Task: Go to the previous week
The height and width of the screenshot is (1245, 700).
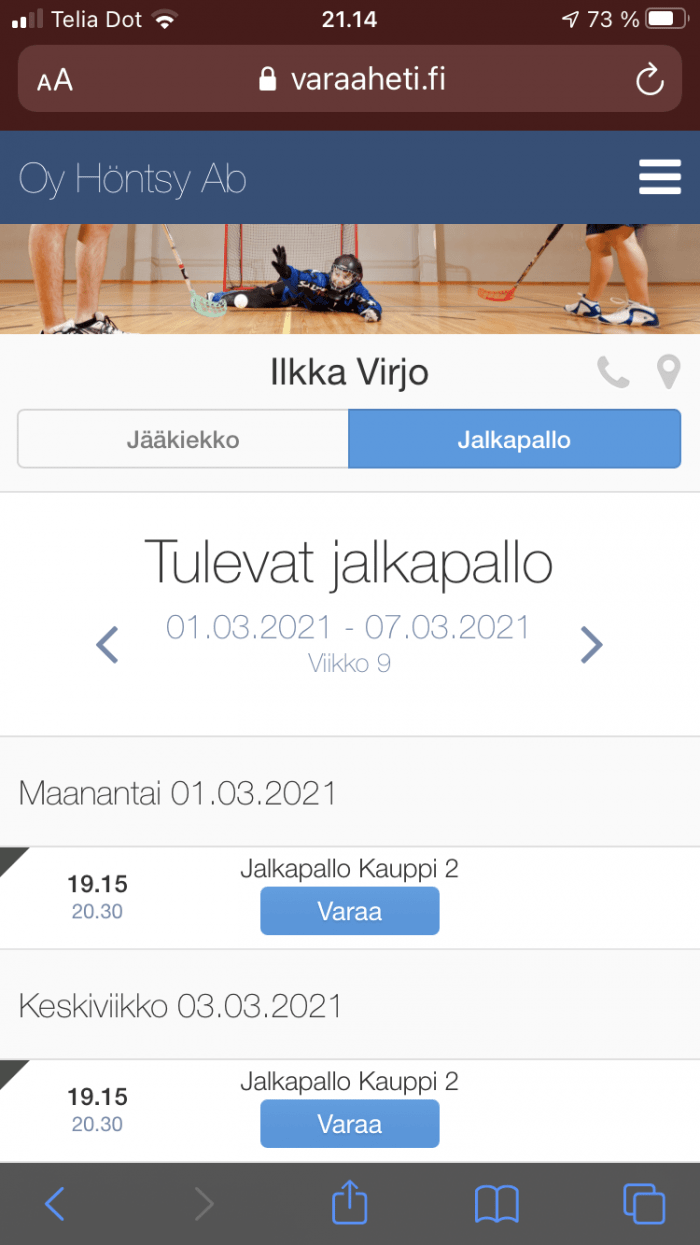Action: pos(107,645)
